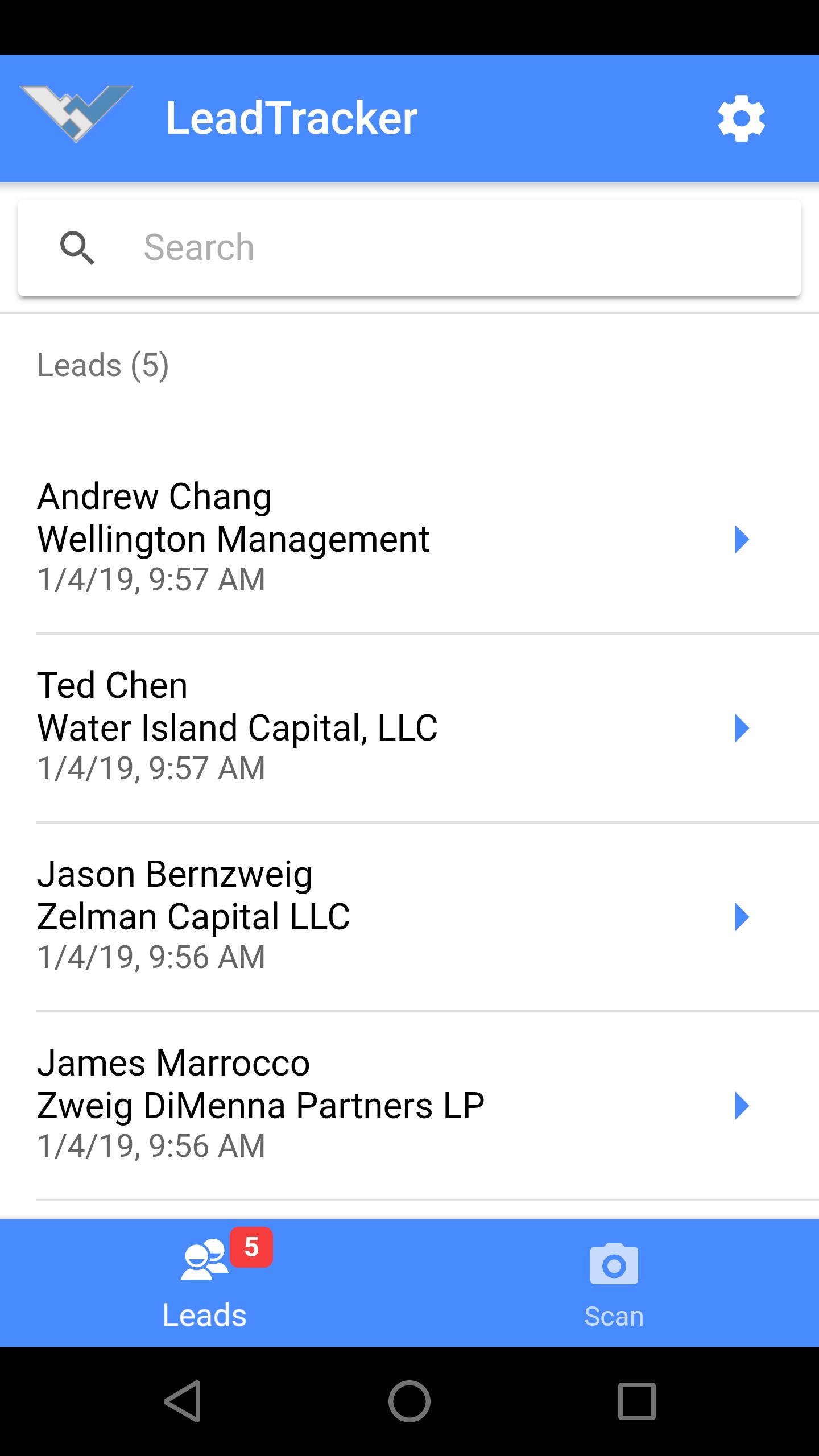This screenshot has width=819, height=1456.
Task: View Jason Bernzweig's lead entry
Action: [x=409, y=916]
